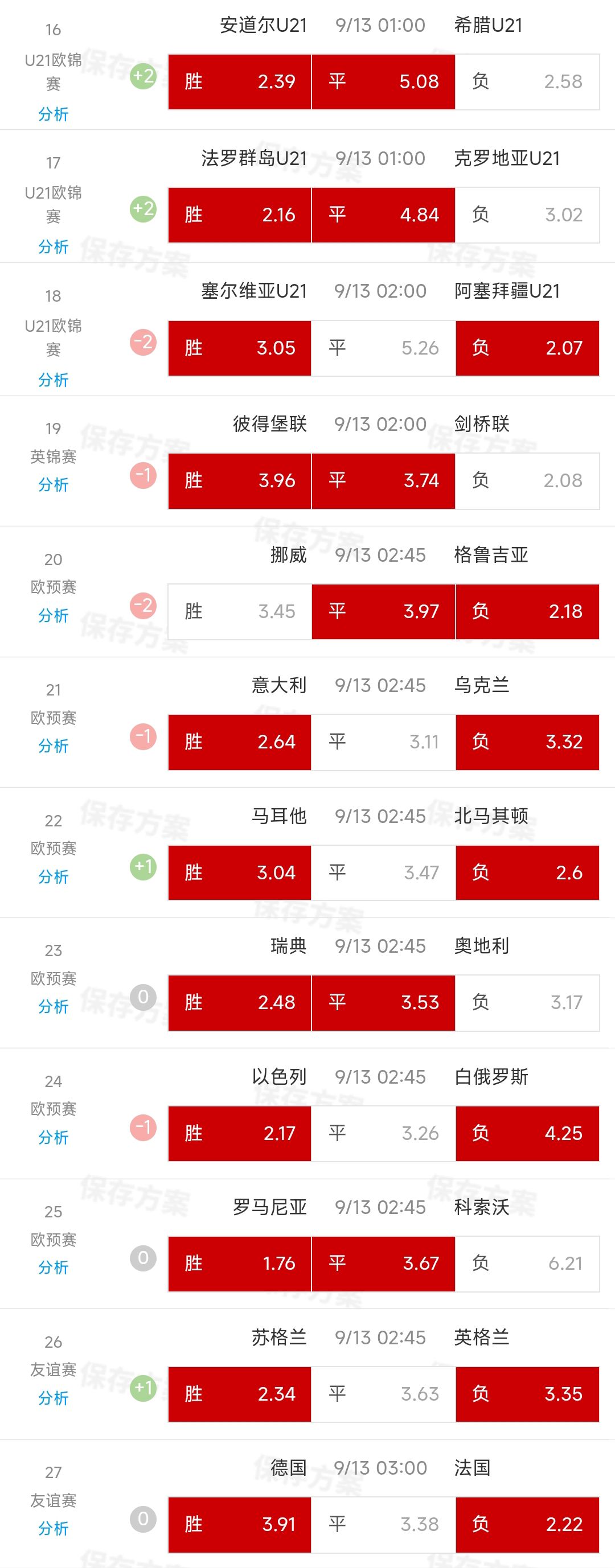Image resolution: width=615 pixels, height=1568 pixels.
Task: Deselect 平 3.97 for 挪威 vs 格鲁吉亚
Action: tap(384, 611)
